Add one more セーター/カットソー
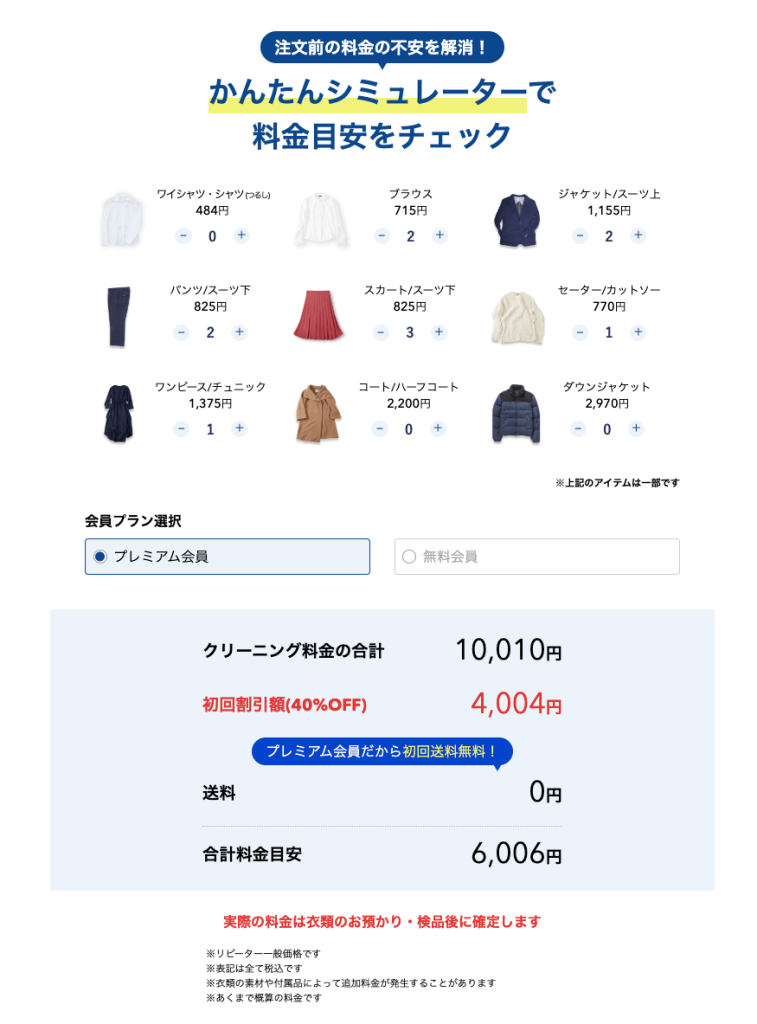 click(637, 332)
